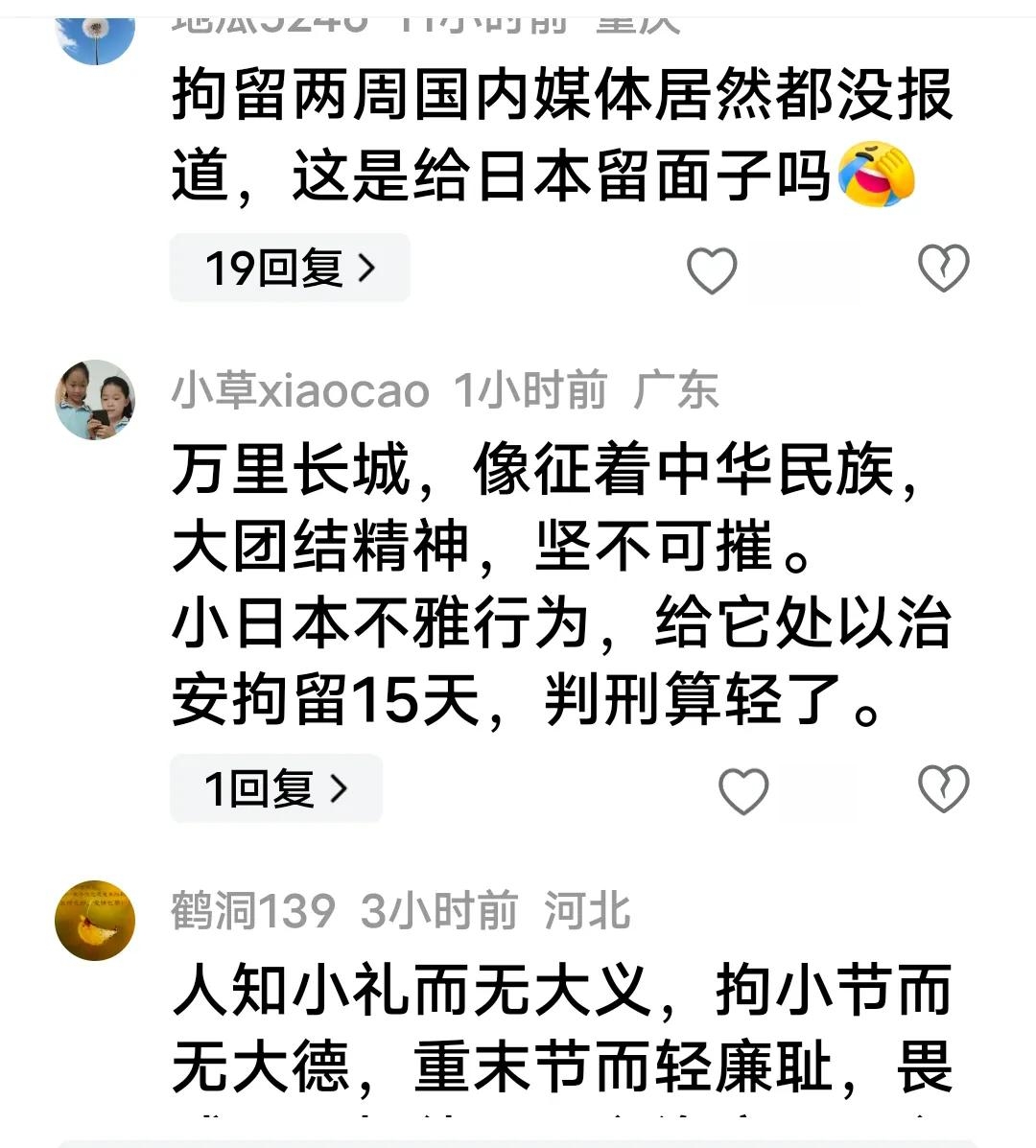Open 小草xiaocao's profile avatar

click(x=95, y=400)
